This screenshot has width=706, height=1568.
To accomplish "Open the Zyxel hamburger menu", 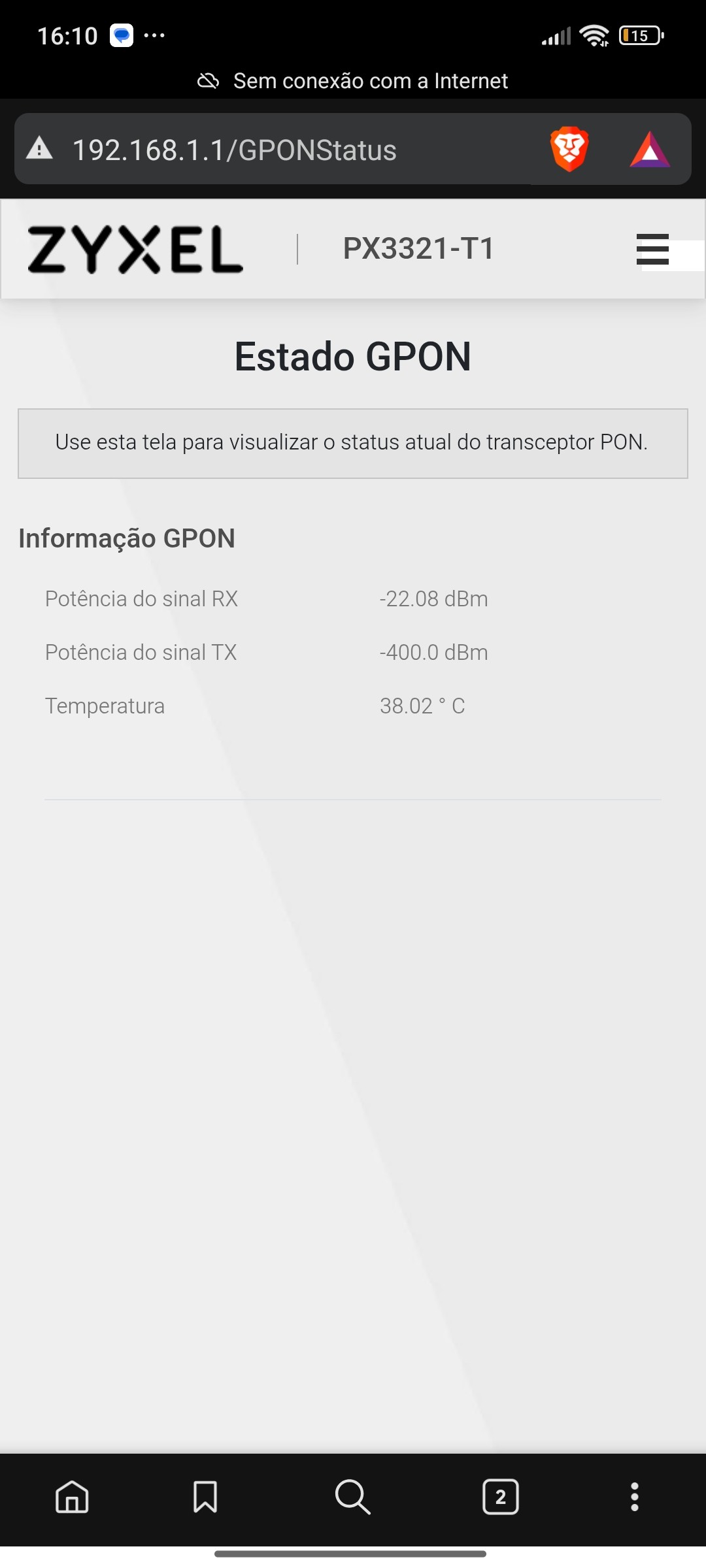I will (x=652, y=249).
